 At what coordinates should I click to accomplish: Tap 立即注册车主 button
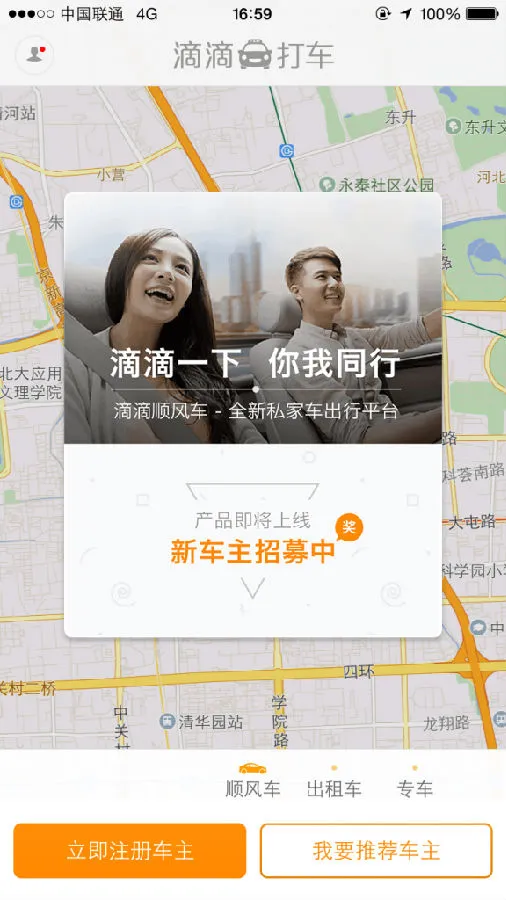pos(130,851)
